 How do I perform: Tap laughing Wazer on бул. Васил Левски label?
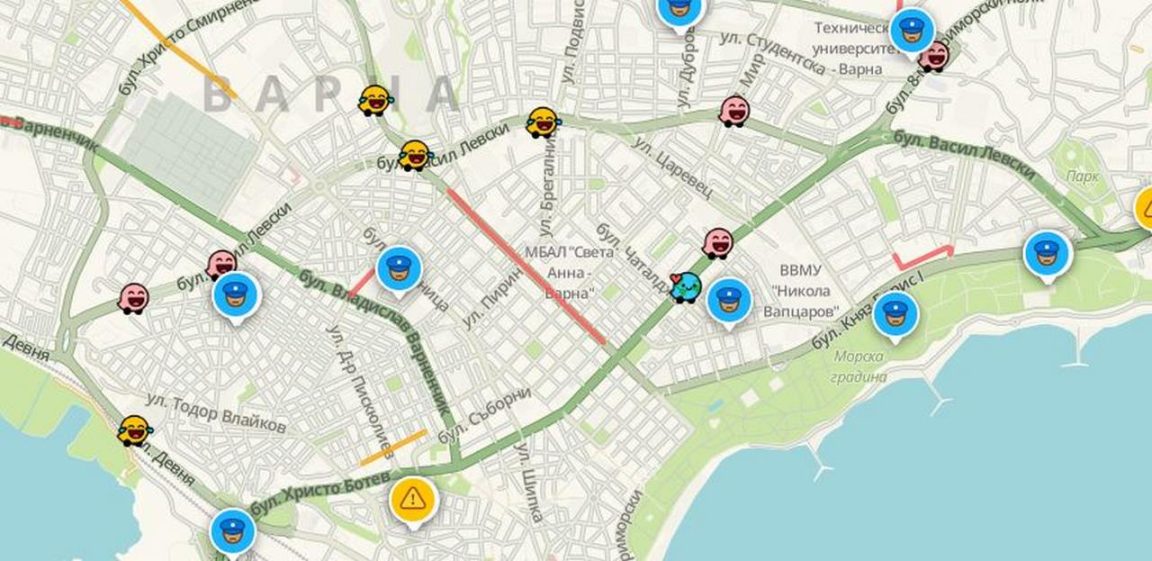[x=412, y=155]
